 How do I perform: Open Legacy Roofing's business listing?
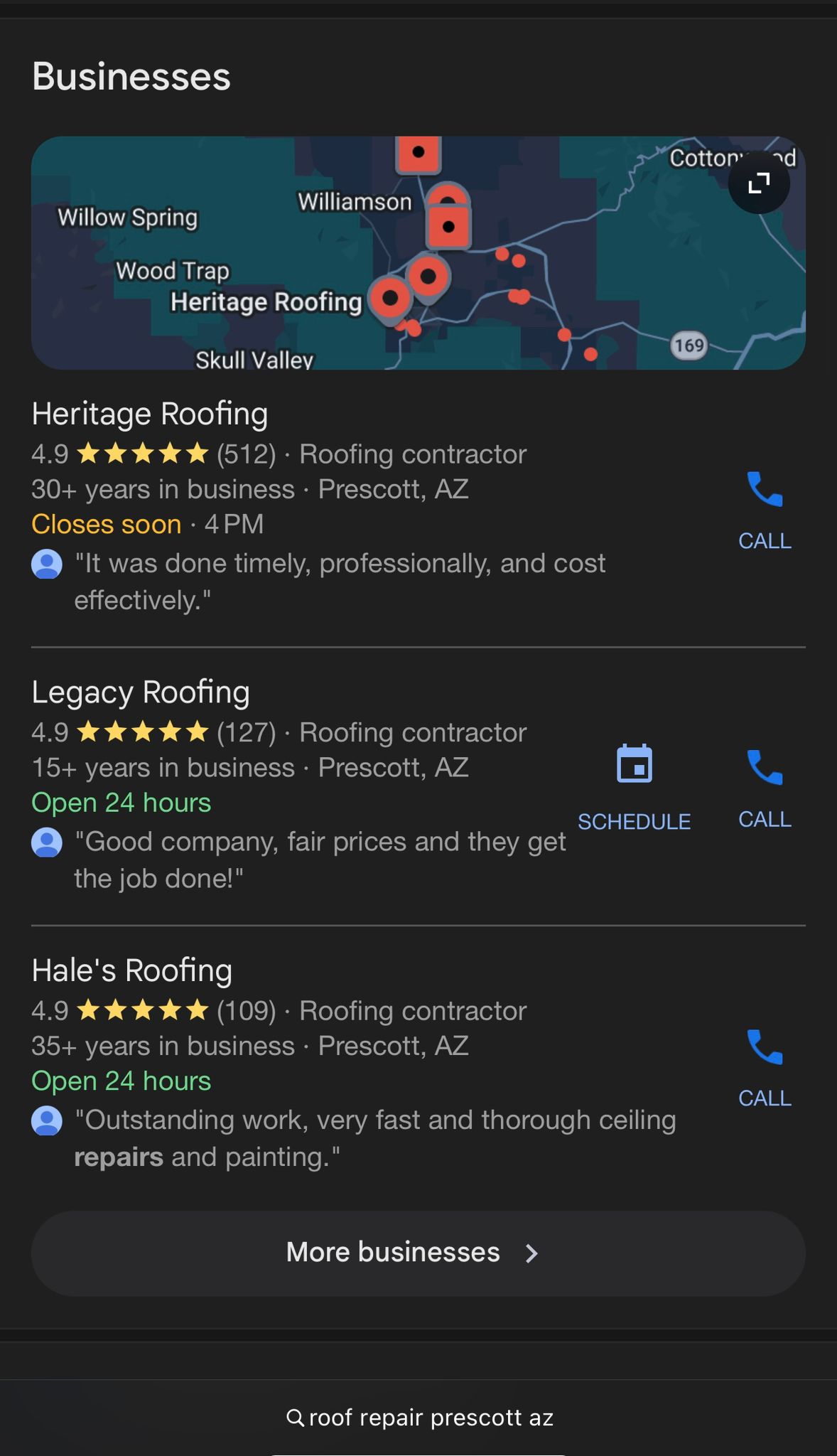click(141, 691)
